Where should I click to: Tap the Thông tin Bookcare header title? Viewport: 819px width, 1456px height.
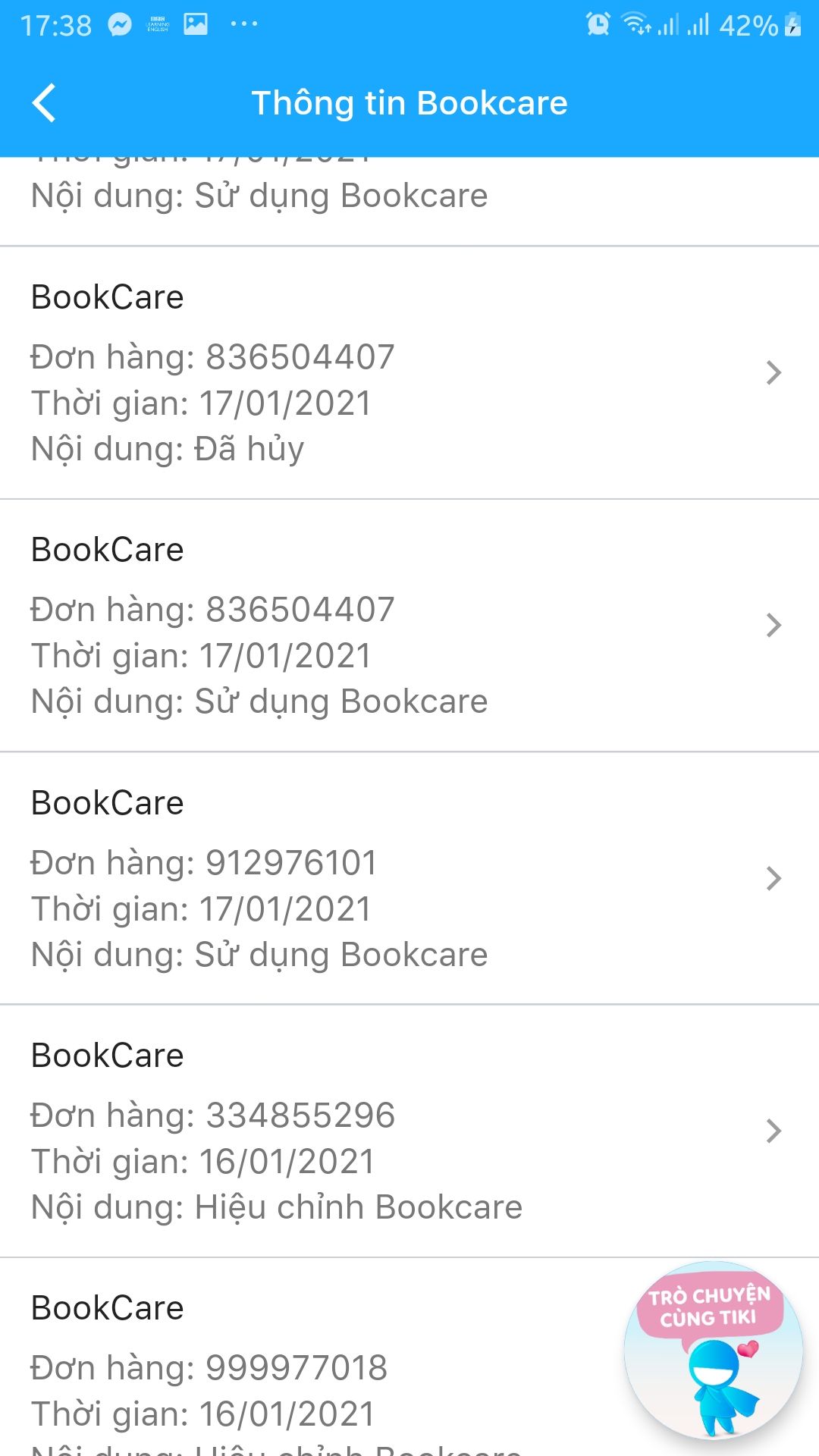(x=409, y=102)
